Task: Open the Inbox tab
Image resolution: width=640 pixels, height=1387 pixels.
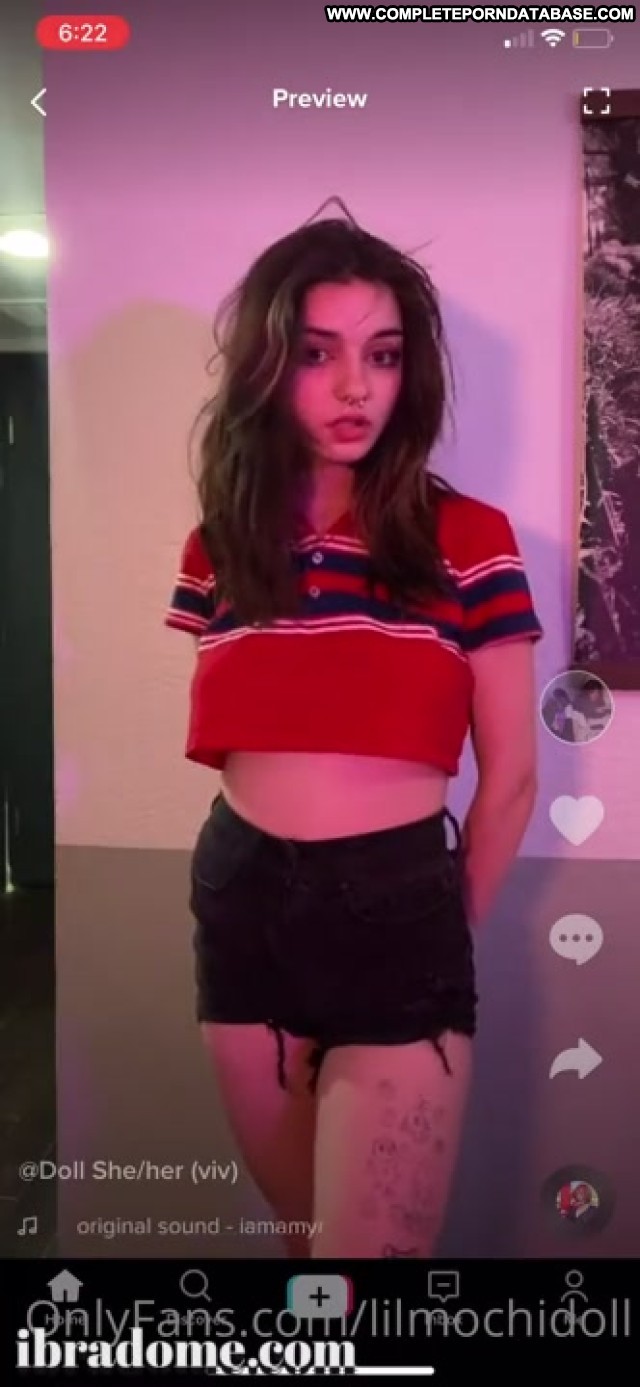Action: point(443,1297)
